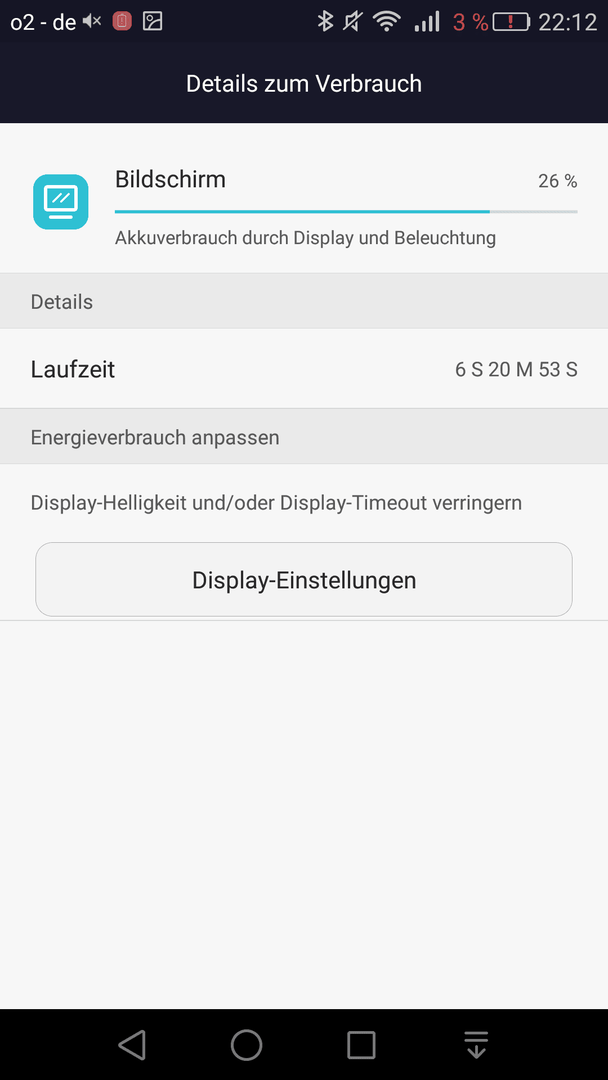This screenshot has height=1080, width=608.
Task: Return to the home screen
Action: point(247,1044)
